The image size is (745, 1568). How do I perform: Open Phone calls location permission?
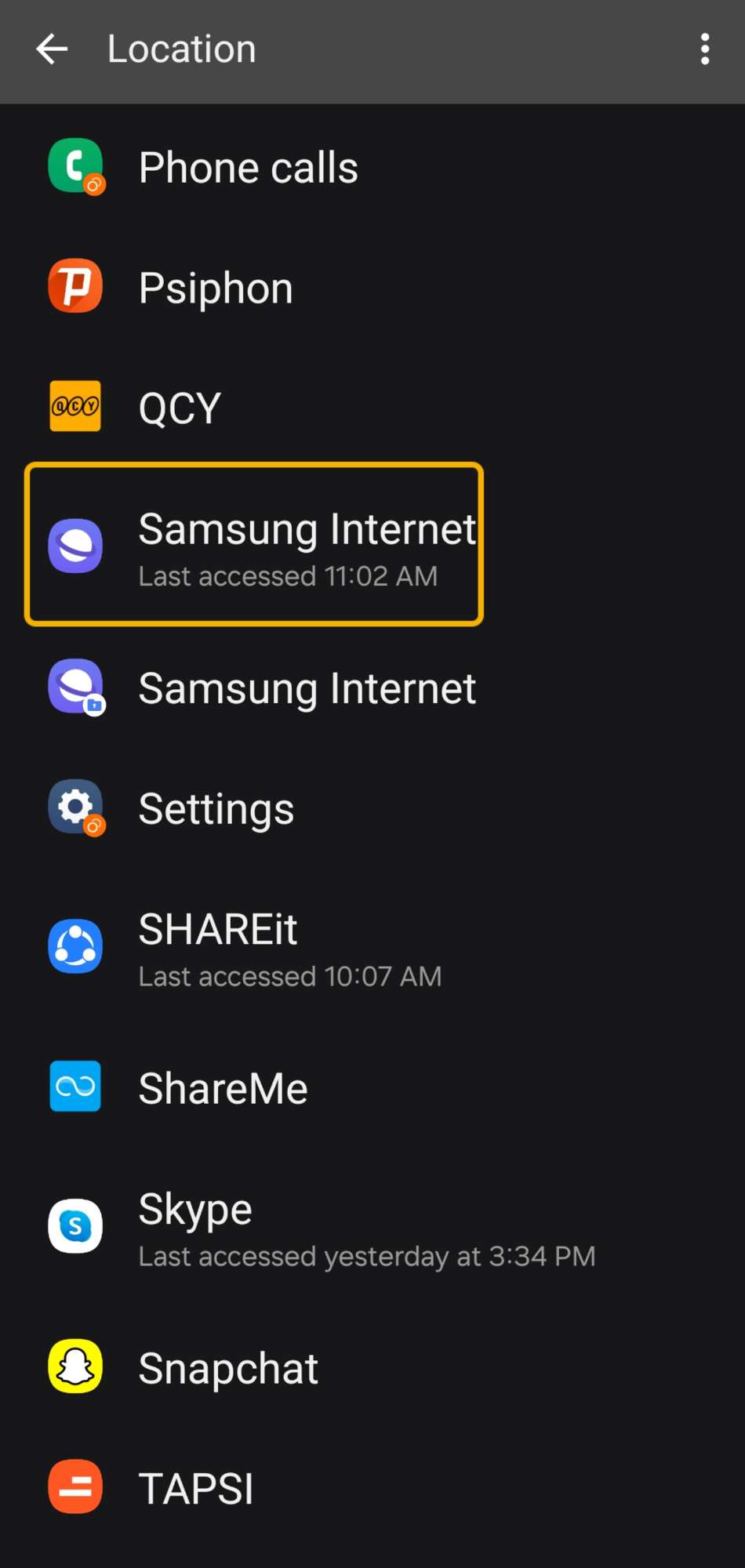372,166
